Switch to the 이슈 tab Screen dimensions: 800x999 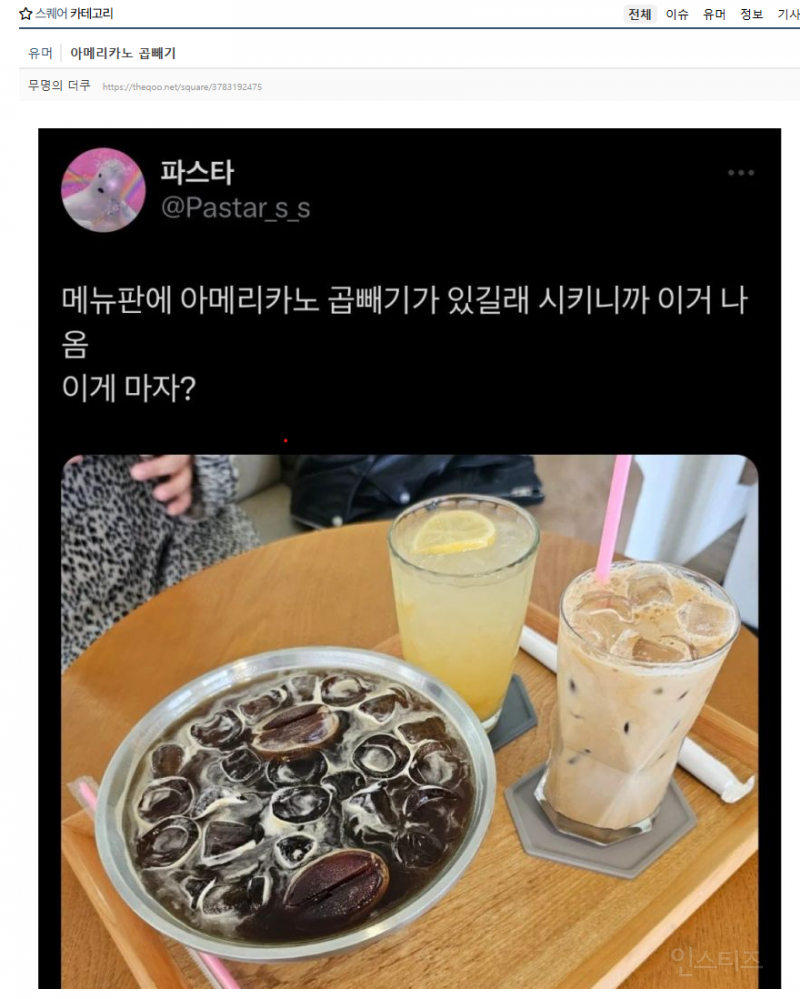click(x=677, y=14)
